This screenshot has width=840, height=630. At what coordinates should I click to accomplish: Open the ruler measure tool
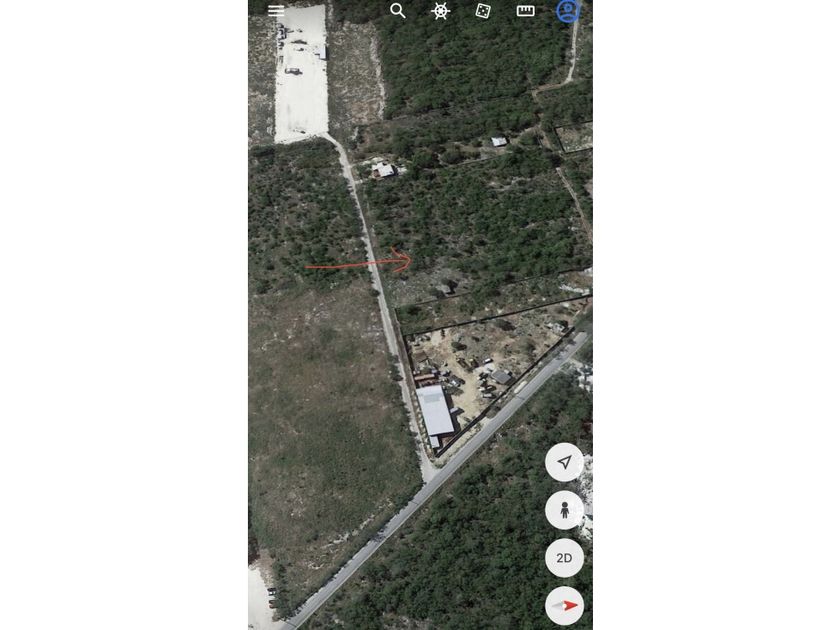point(525,11)
